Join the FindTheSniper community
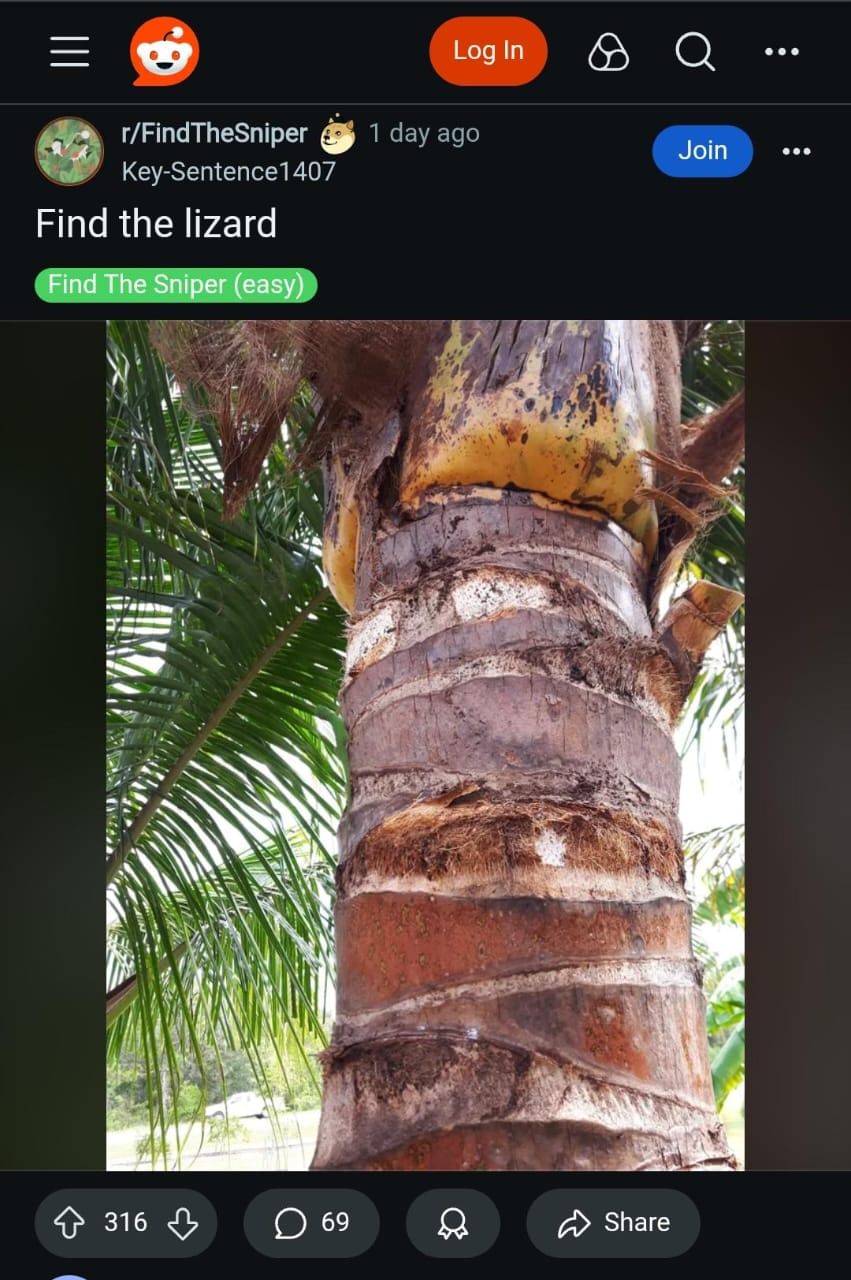Screen dimensions: 851x1280 [702, 150]
